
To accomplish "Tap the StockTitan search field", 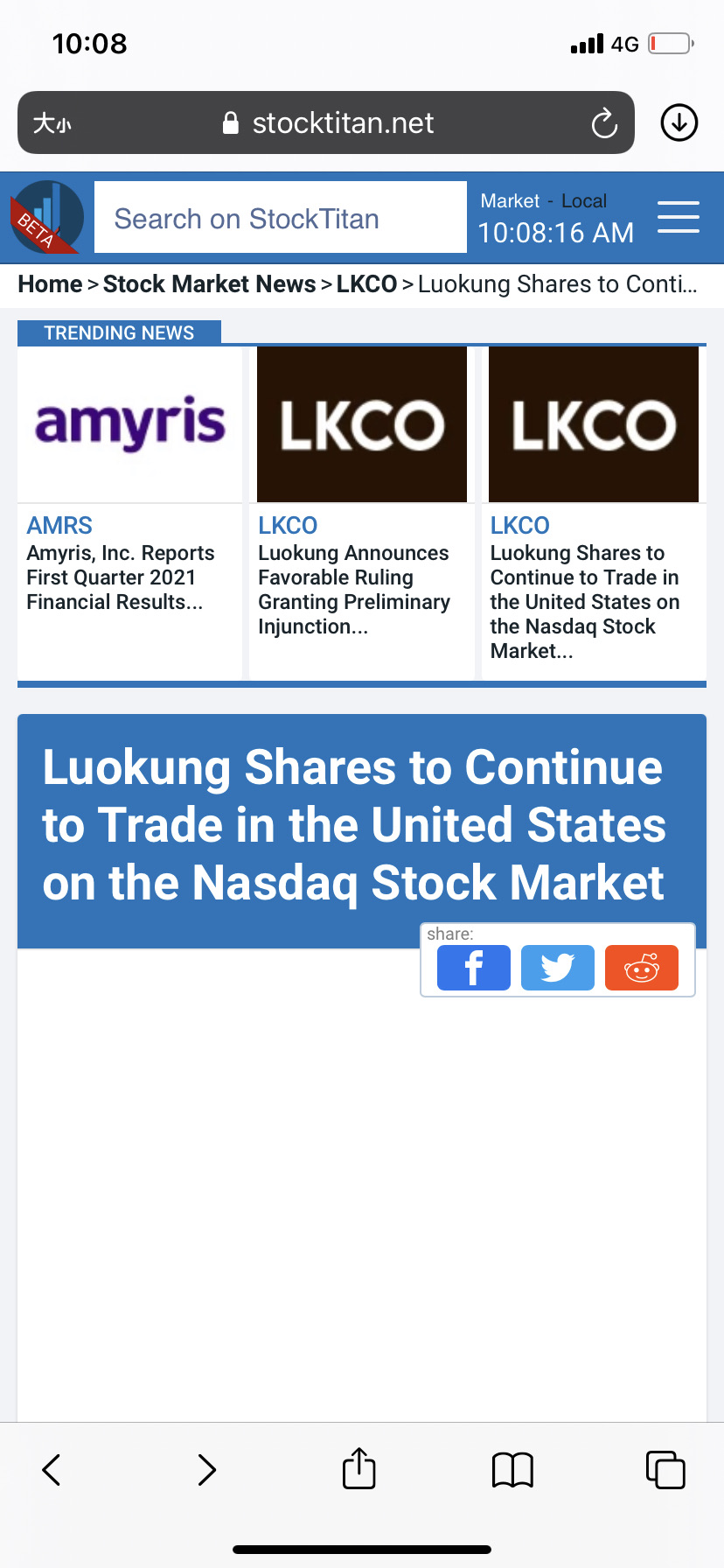I will (280, 218).
